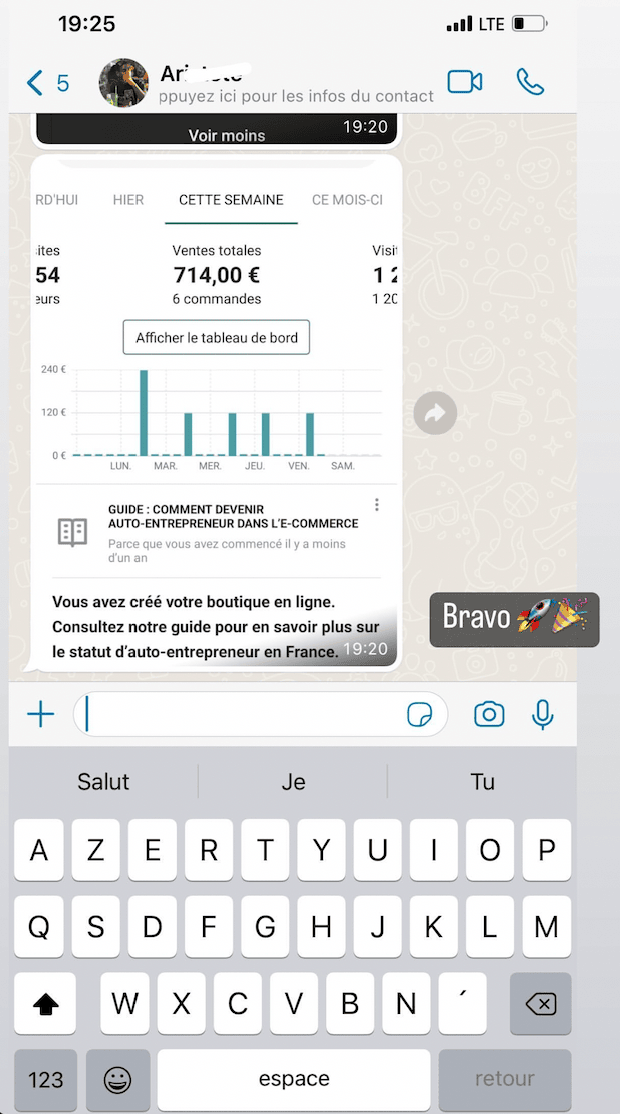Tap Voir moins to collapse the message
Image resolution: width=620 pixels, height=1114 pixels.
pos(227,135)
